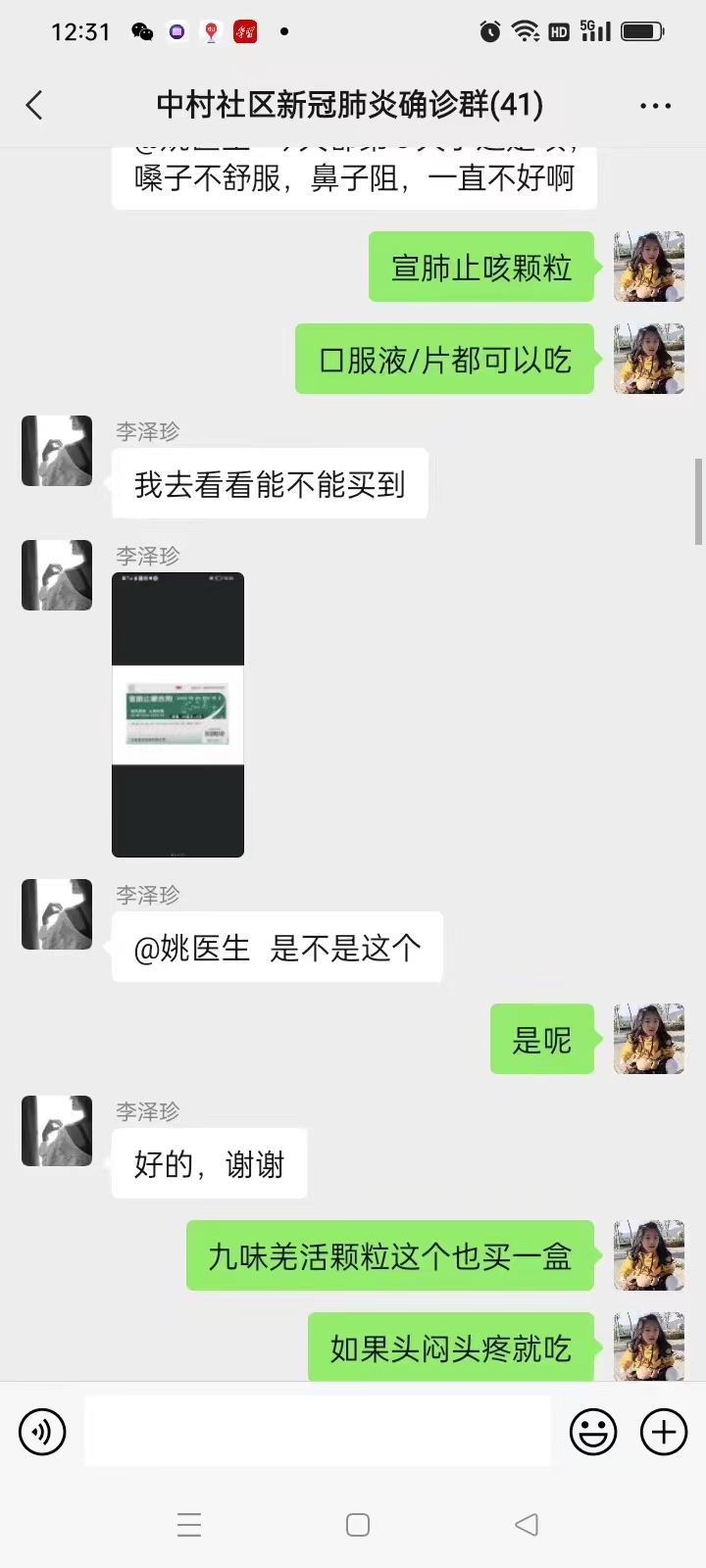Open the chat's three-dot menu
Image resolution: width=706 pixels, height=1568 pixels.
[655, 106]
